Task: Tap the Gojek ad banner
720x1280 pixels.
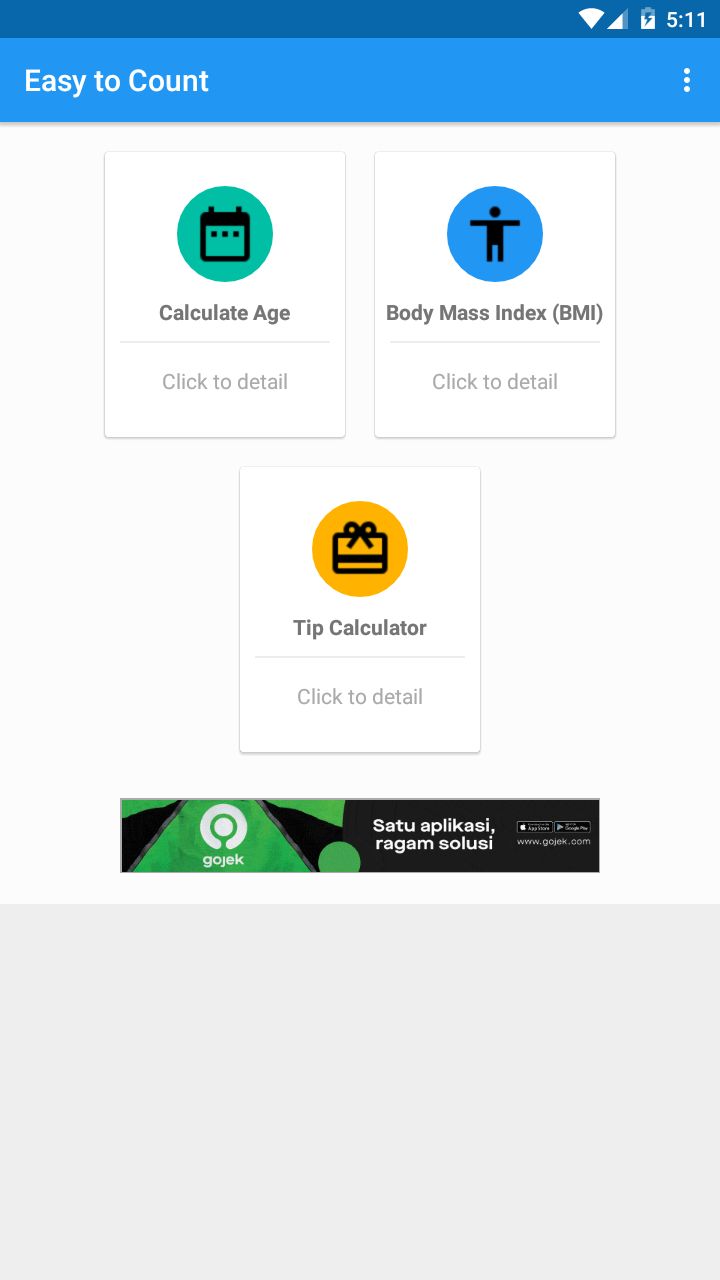Action: pyautogui.click(x=360, y=835)
